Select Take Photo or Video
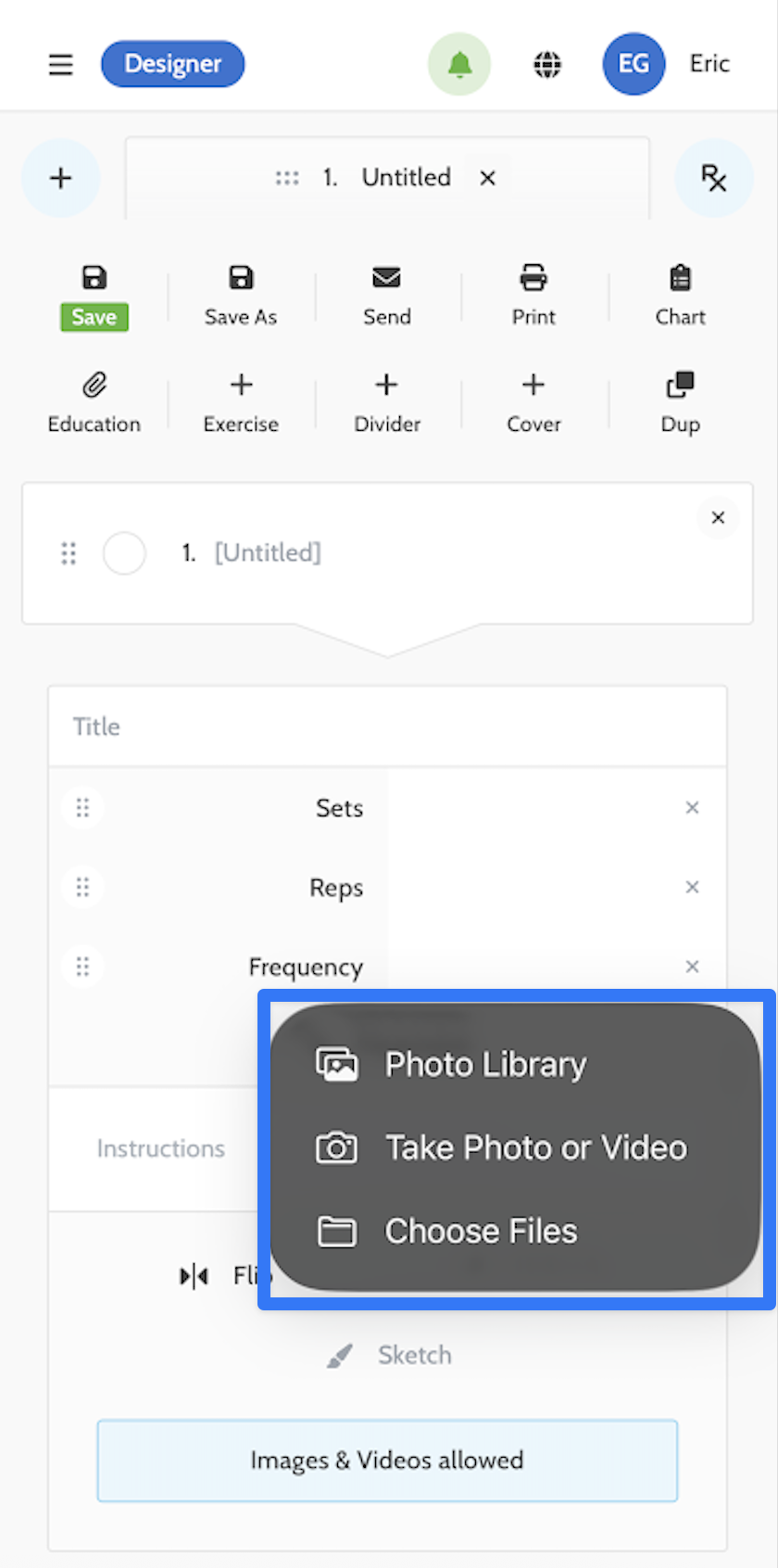 [535, 1148]
